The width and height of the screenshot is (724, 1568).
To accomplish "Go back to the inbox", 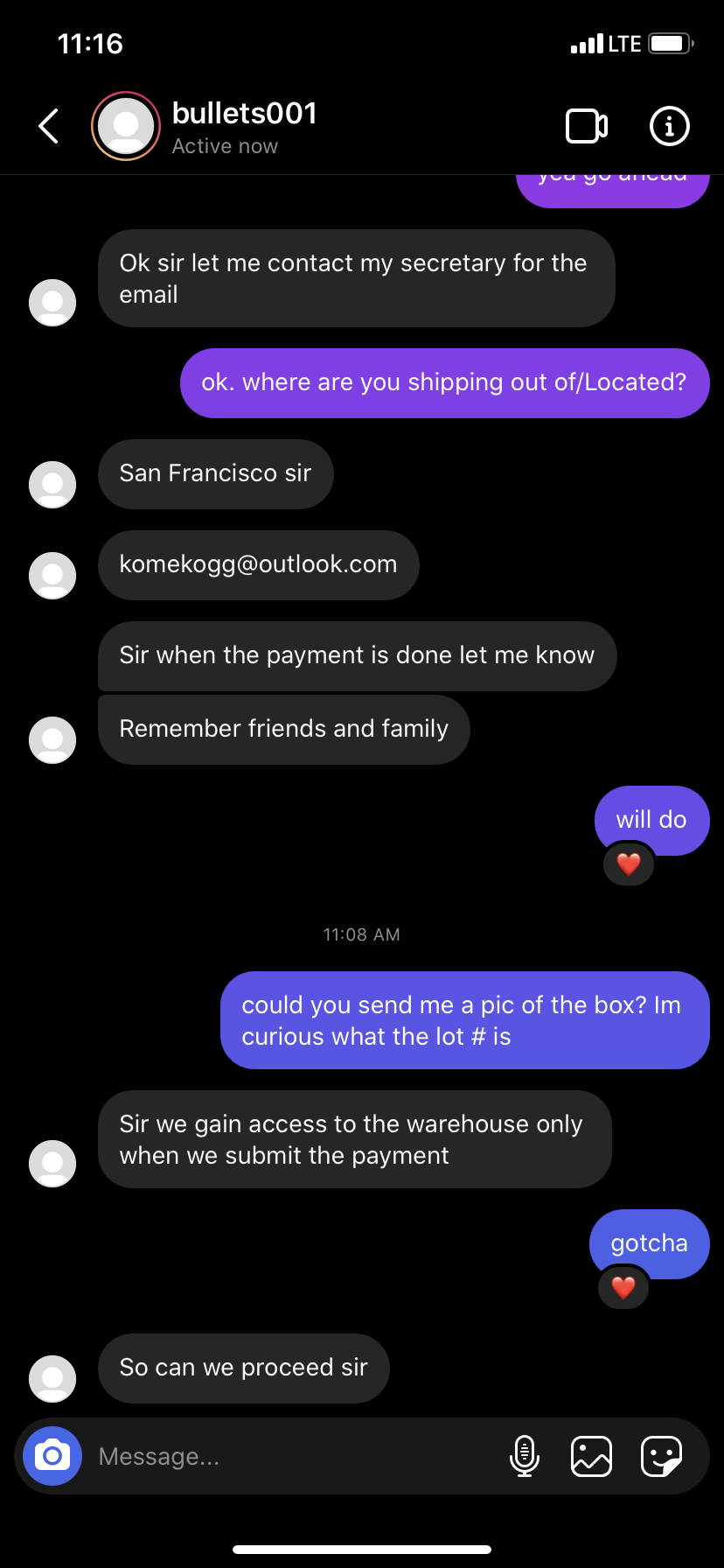I will point(49,126).
